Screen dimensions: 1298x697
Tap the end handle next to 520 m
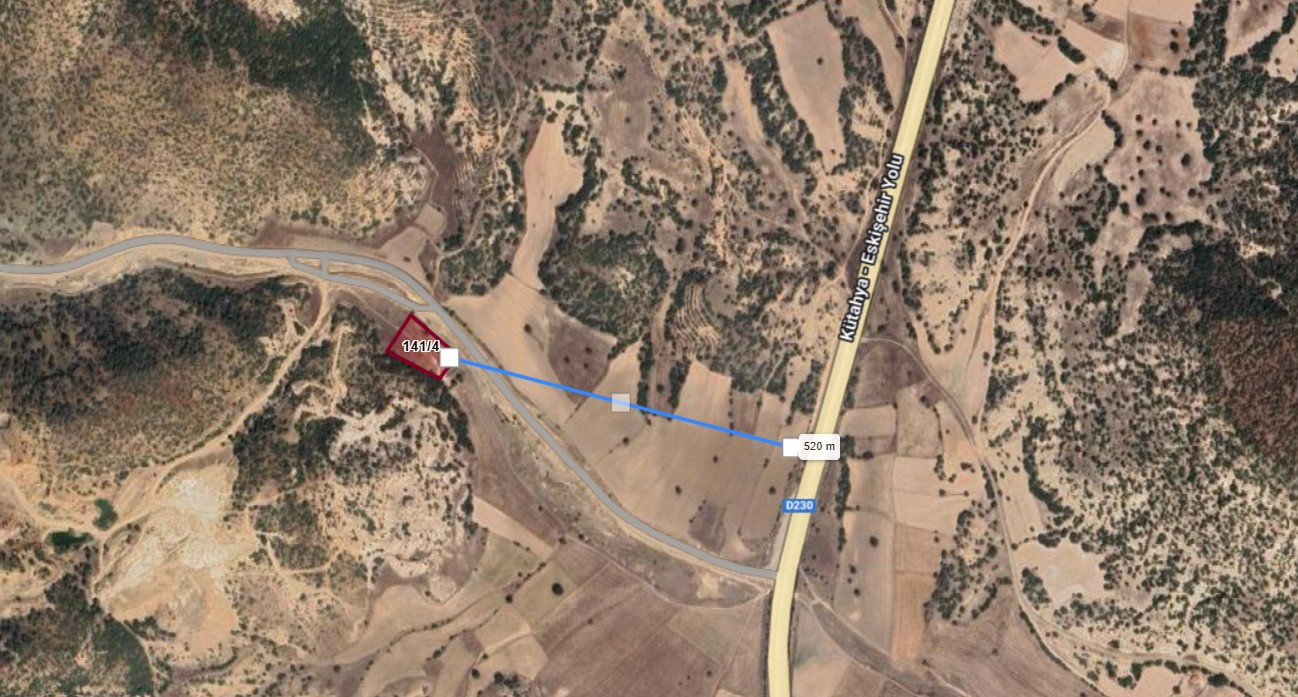click(790, 447)
